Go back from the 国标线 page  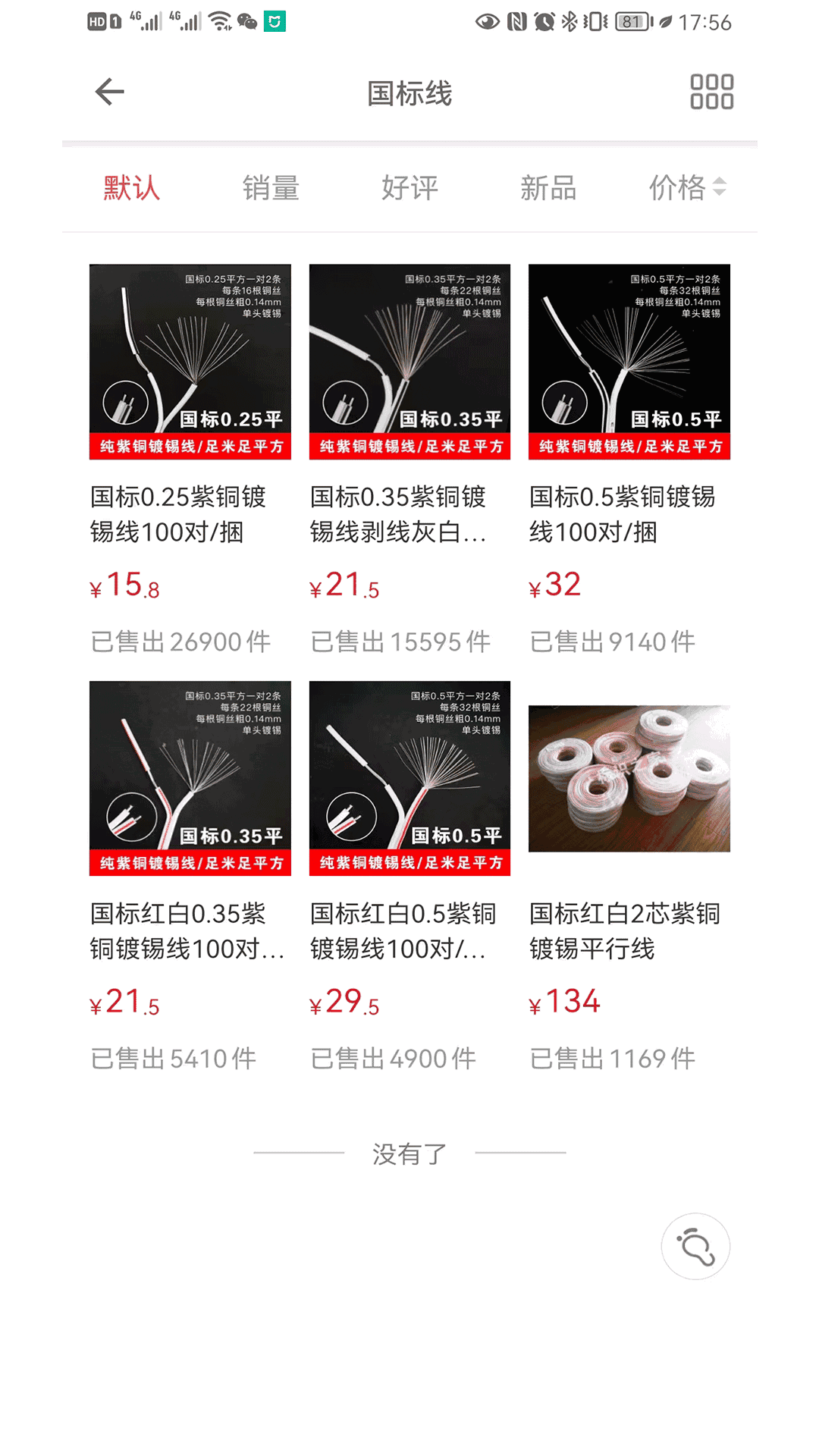click(x=110, y=92)
